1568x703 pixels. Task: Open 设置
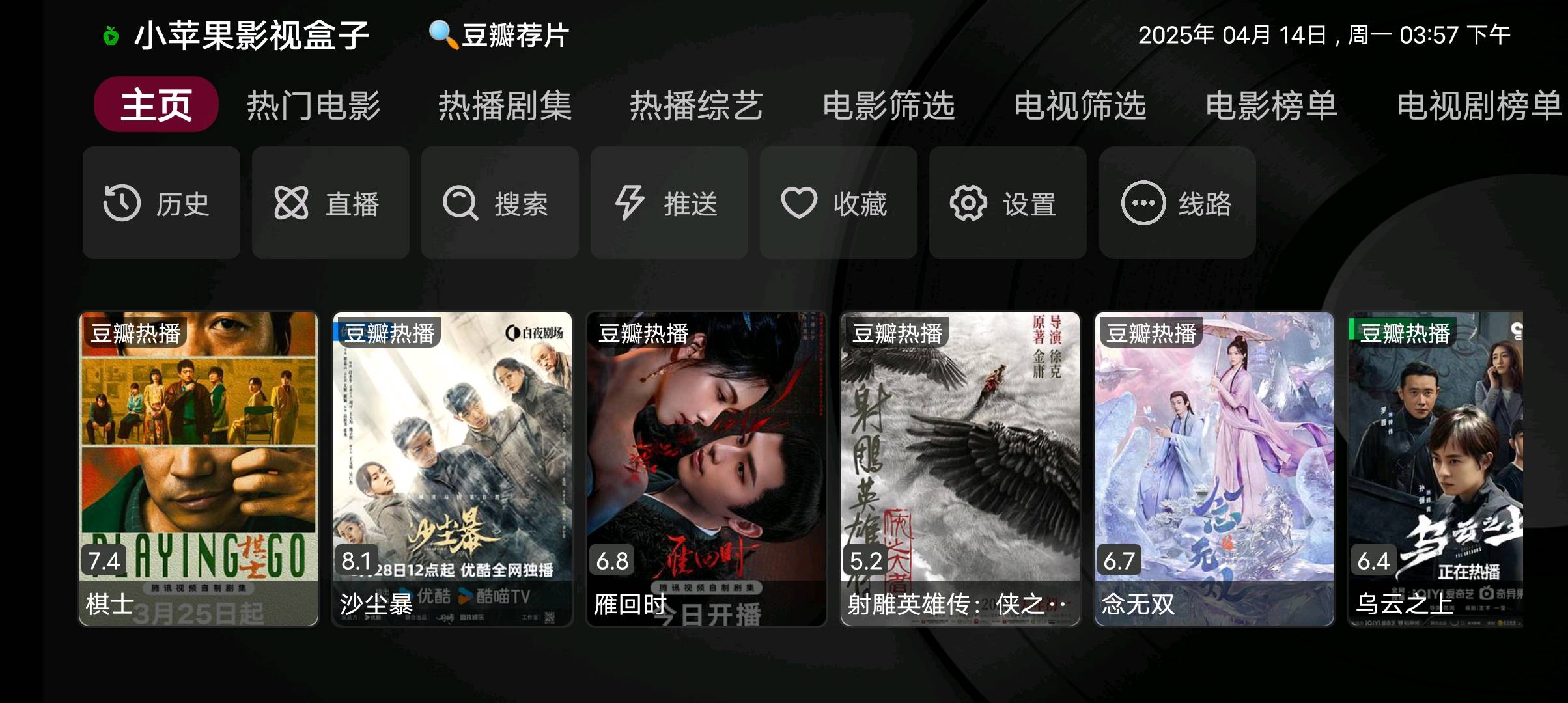[x=1008, y=203]
